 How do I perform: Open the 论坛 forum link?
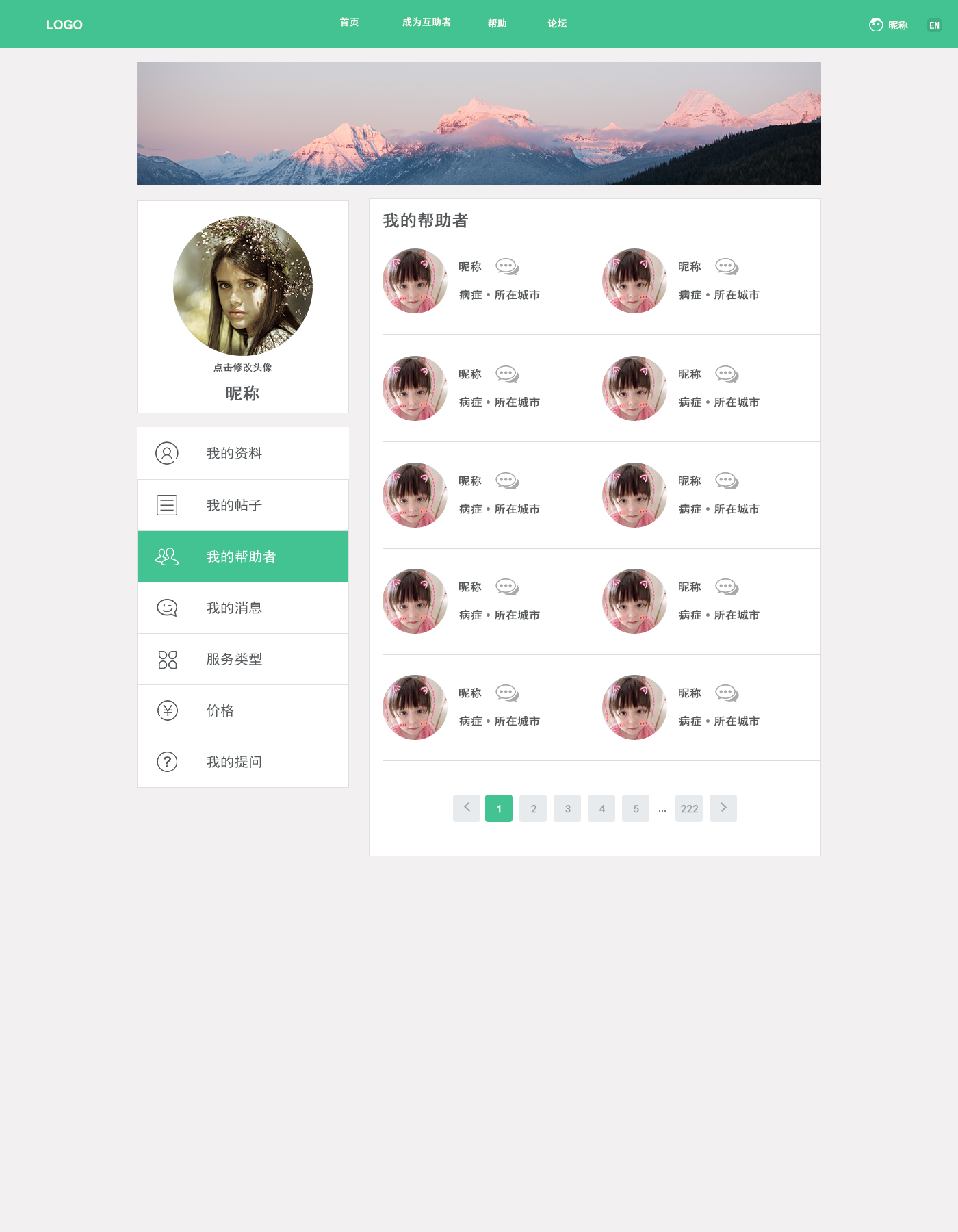click(557, 23)
